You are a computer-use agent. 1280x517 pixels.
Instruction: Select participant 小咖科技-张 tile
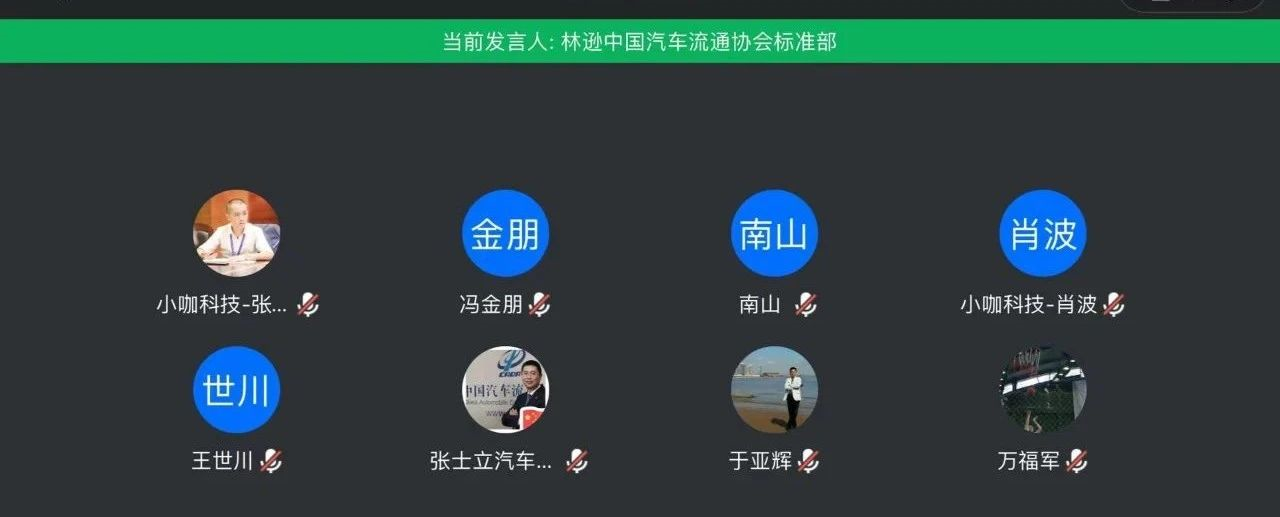[236, 233]
